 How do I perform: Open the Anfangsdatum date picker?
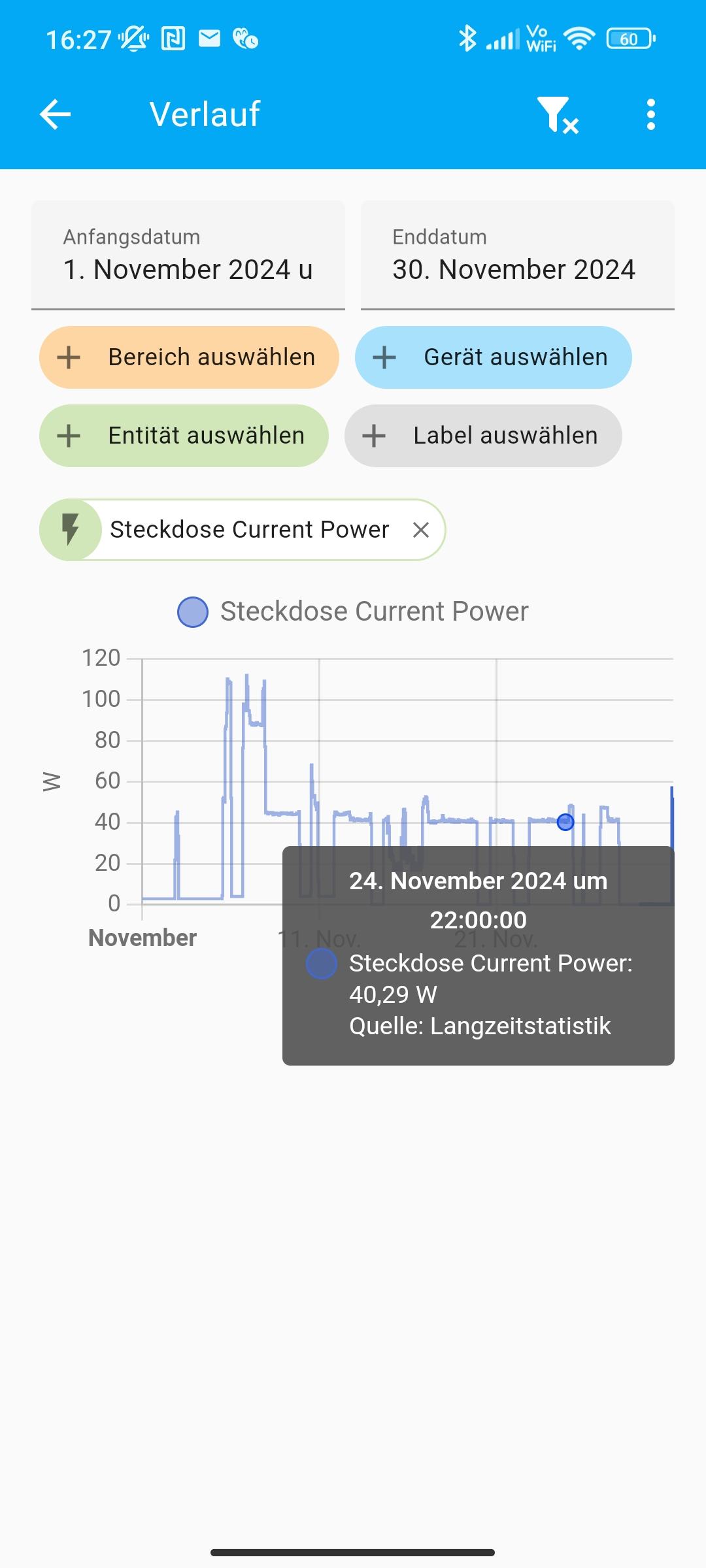[x=188, y=255]
